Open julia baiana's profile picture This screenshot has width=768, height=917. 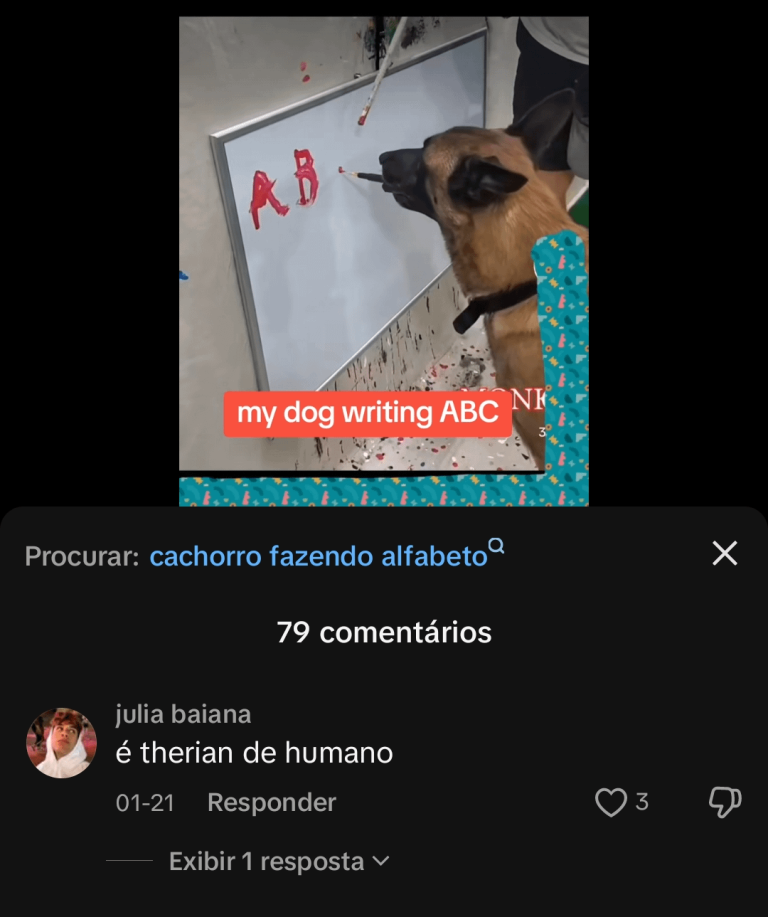[61, 743]
